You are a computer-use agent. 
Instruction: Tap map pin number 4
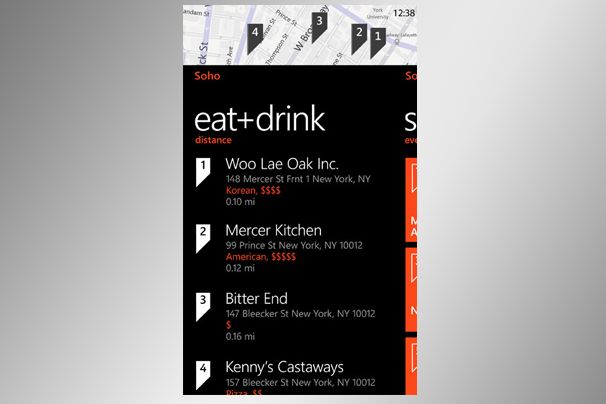point(256,34)
